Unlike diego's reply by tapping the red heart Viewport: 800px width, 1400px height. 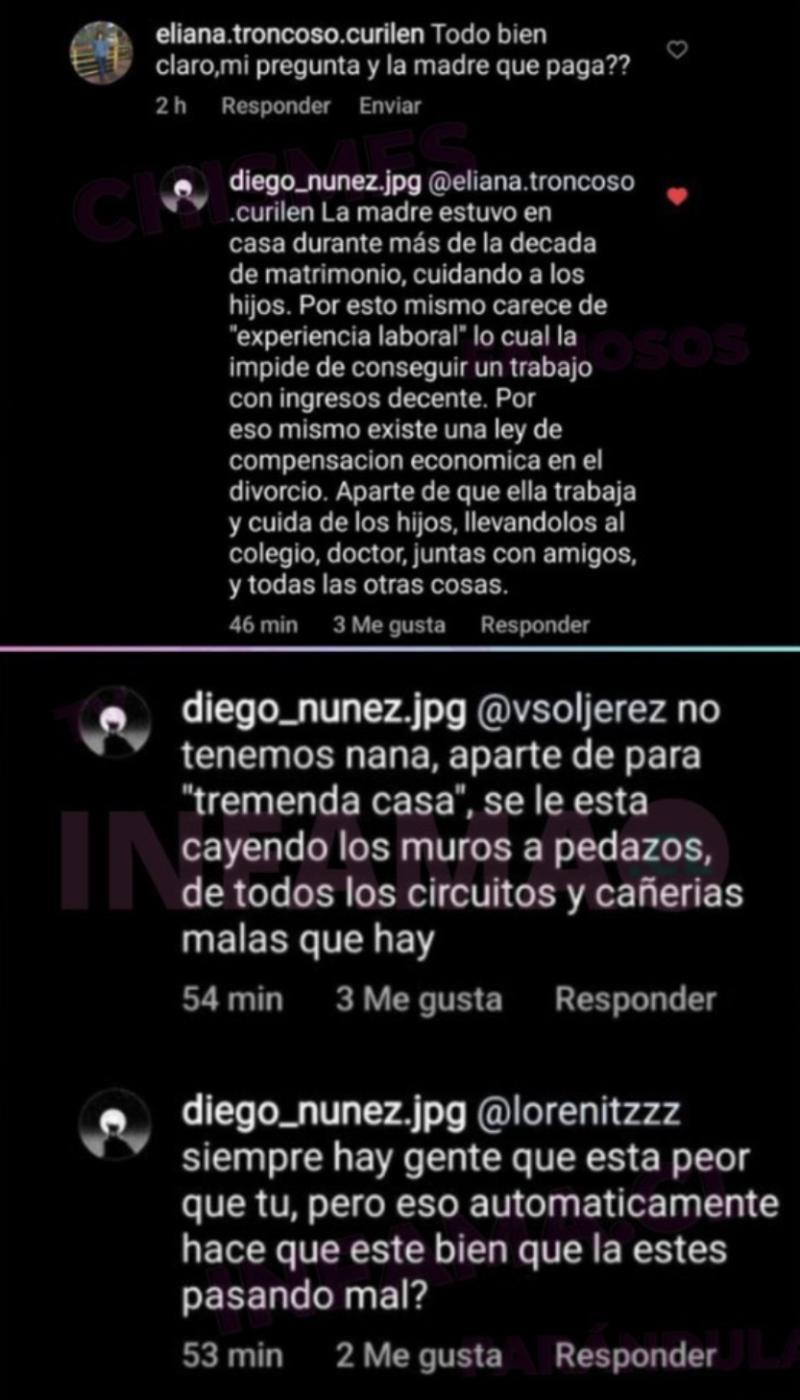pos(677,197)
